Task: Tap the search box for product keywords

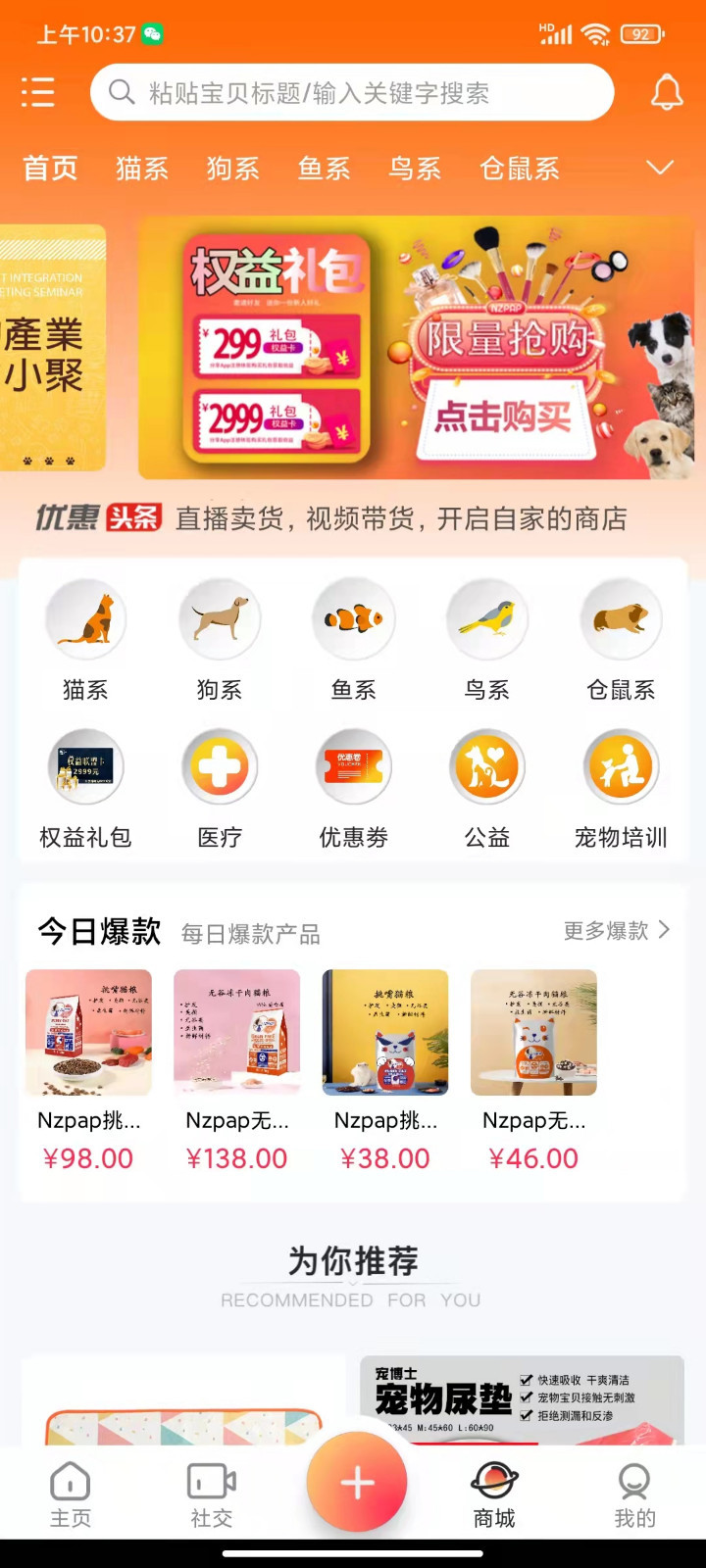Action: 352,93
